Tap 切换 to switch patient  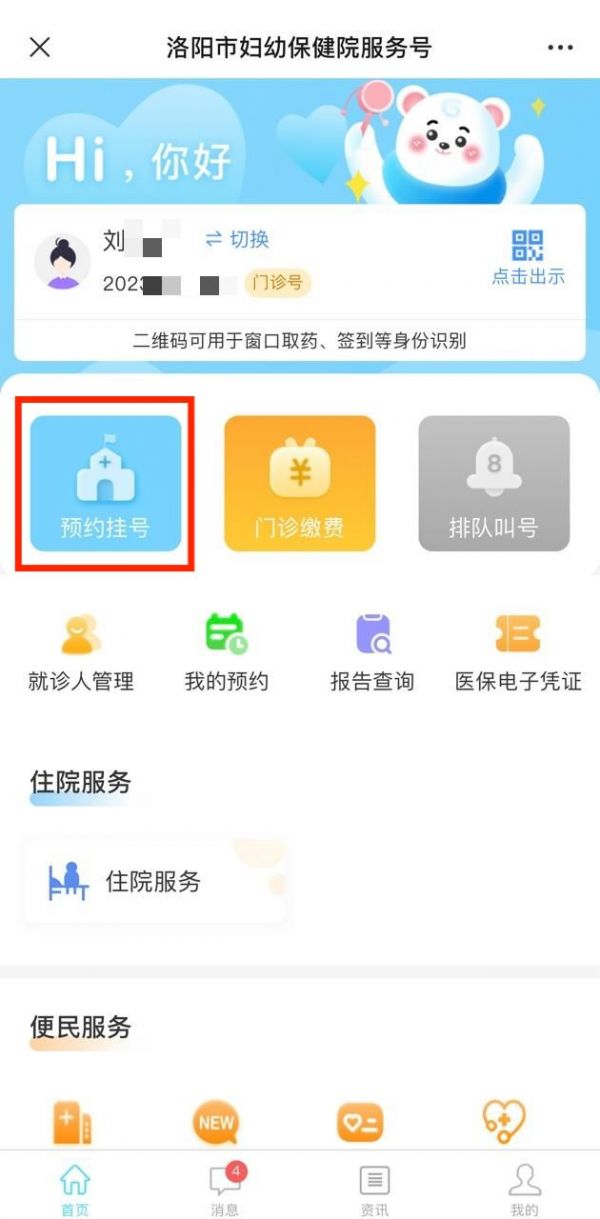[237, 240]
